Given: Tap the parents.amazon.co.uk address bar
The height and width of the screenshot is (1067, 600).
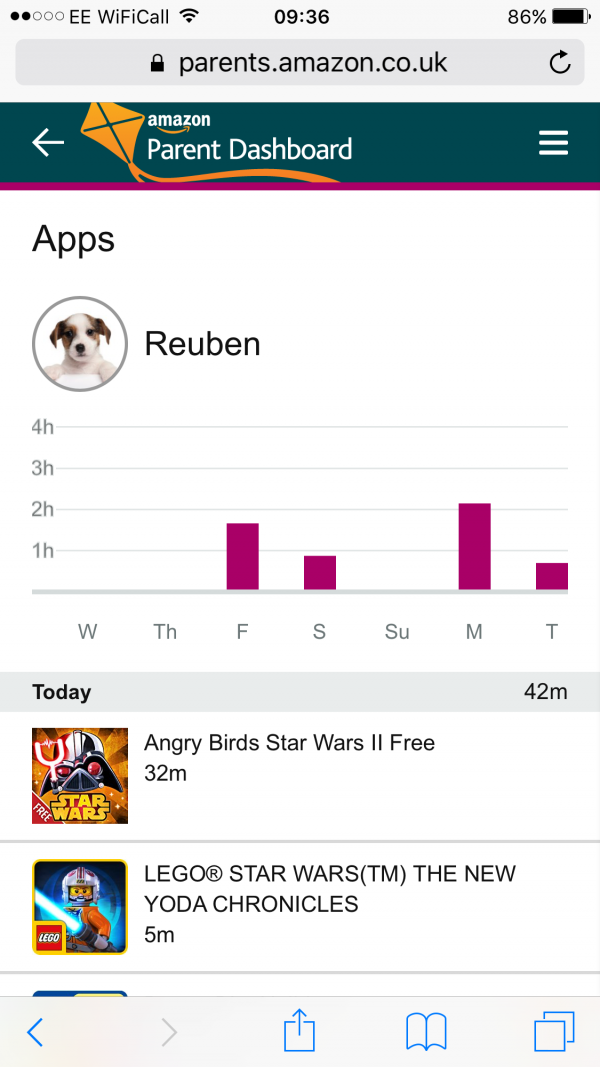Looking at the screenshot, I should (300, 64).
